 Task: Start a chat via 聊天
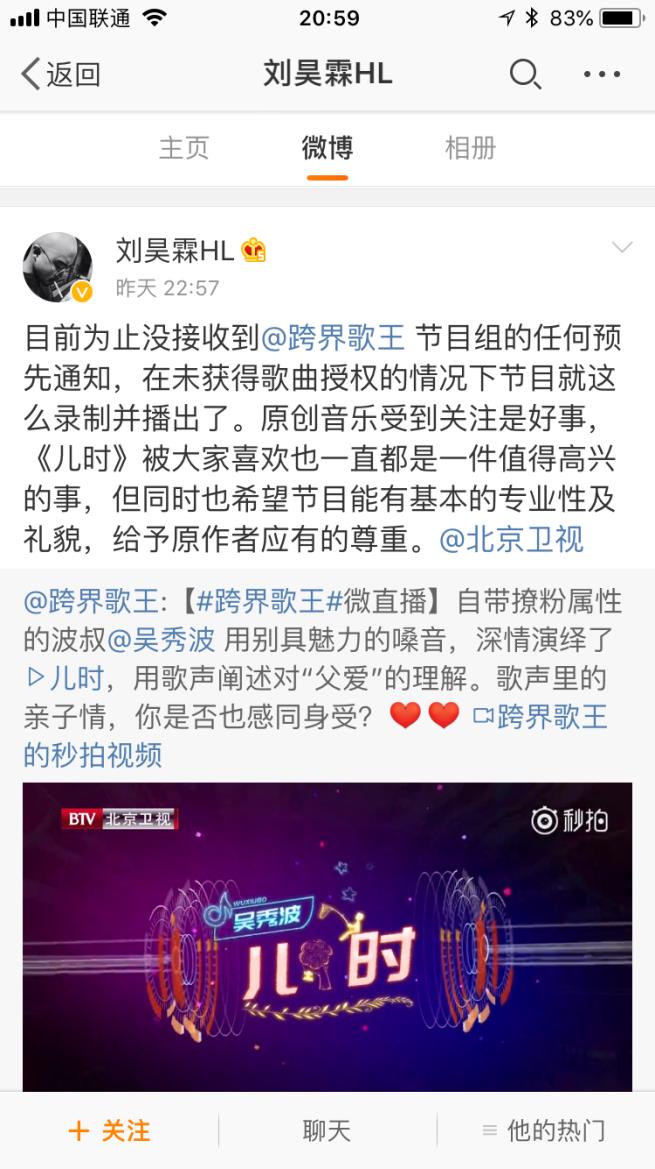(327, 1131)
